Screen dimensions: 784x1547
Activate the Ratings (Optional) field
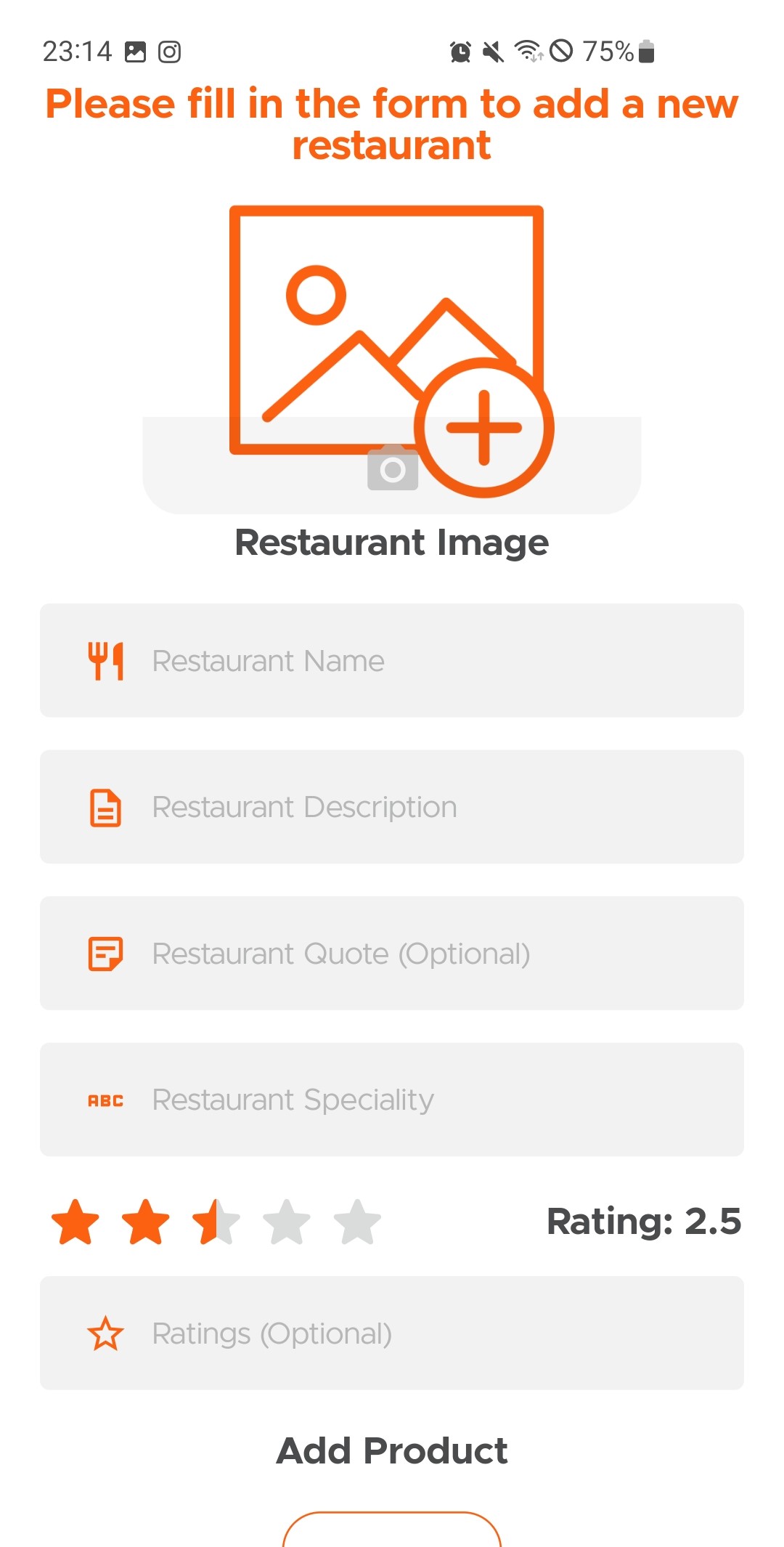(x=392, y=1333)
